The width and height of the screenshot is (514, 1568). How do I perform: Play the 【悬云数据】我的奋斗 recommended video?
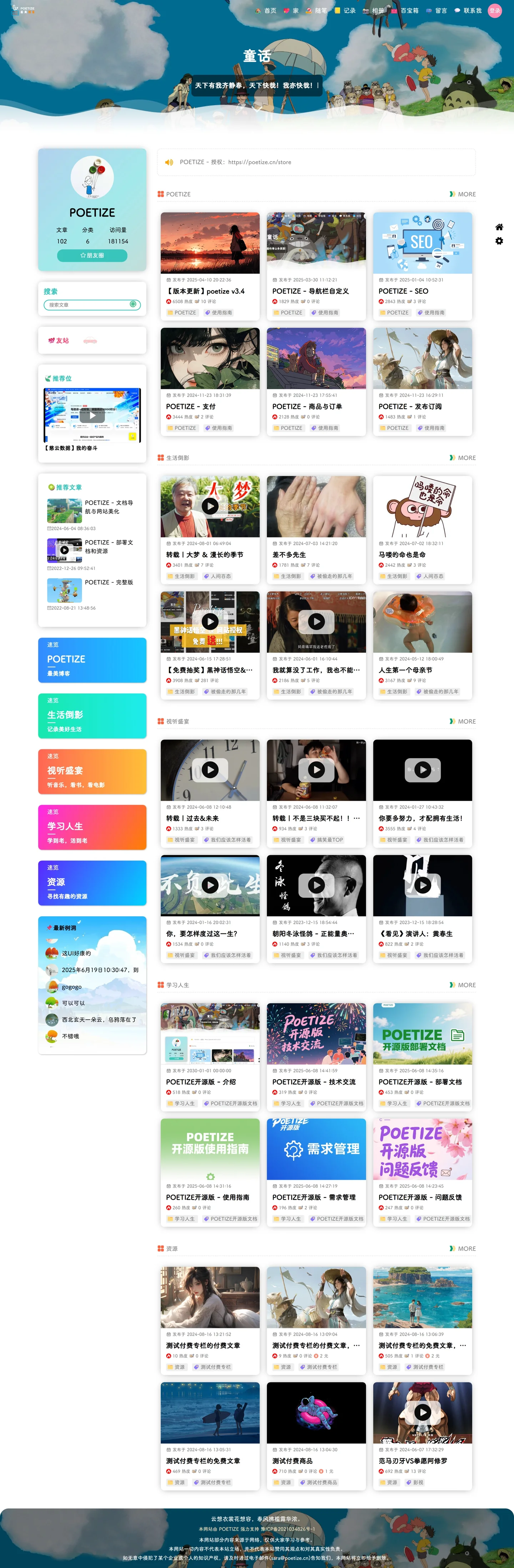92,416
